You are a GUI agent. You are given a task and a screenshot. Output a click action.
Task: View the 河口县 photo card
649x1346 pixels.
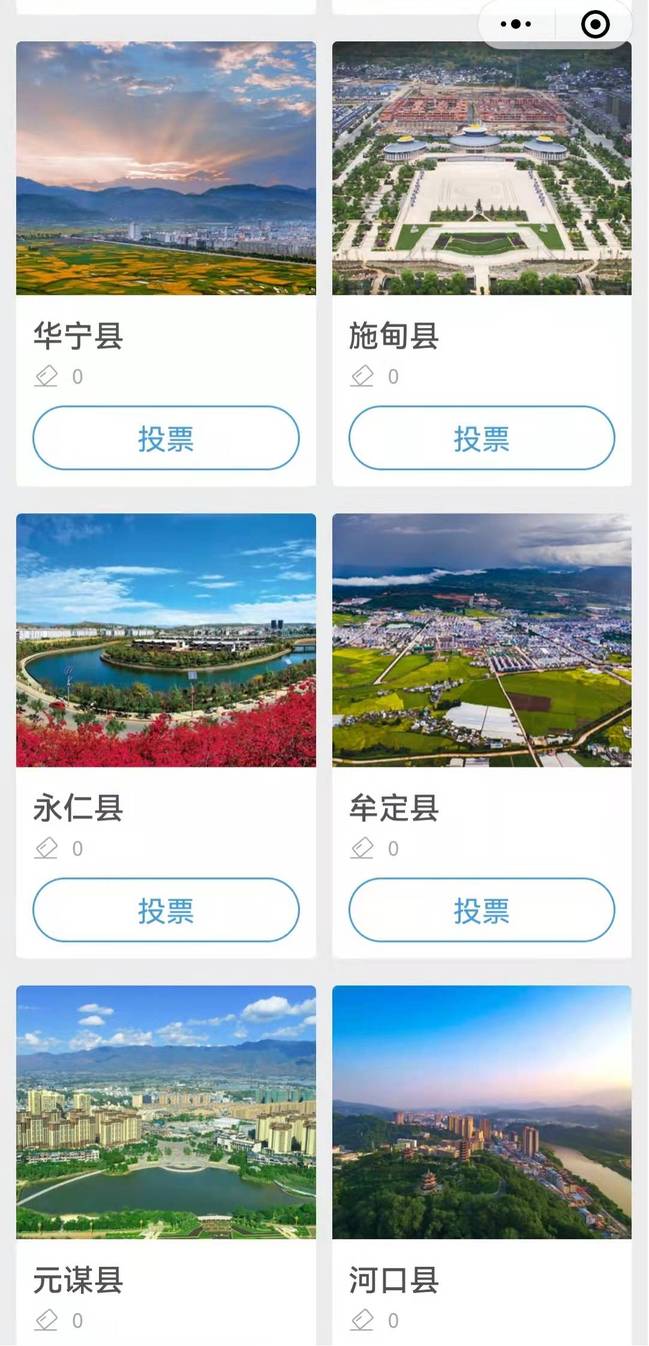pyautogui.click(x=481, y=1112)
